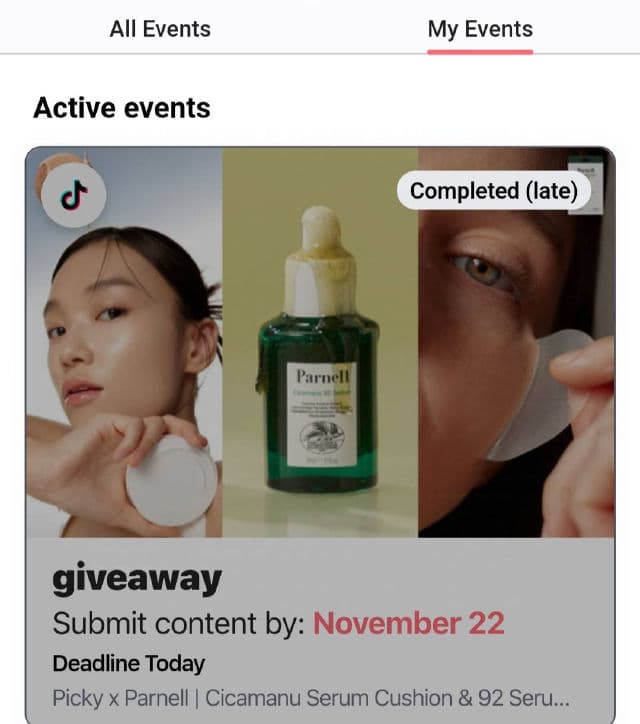The height and width of the screenshot is (724, 640).
Task: Select the My Events tab
Action: coord(480,29)
